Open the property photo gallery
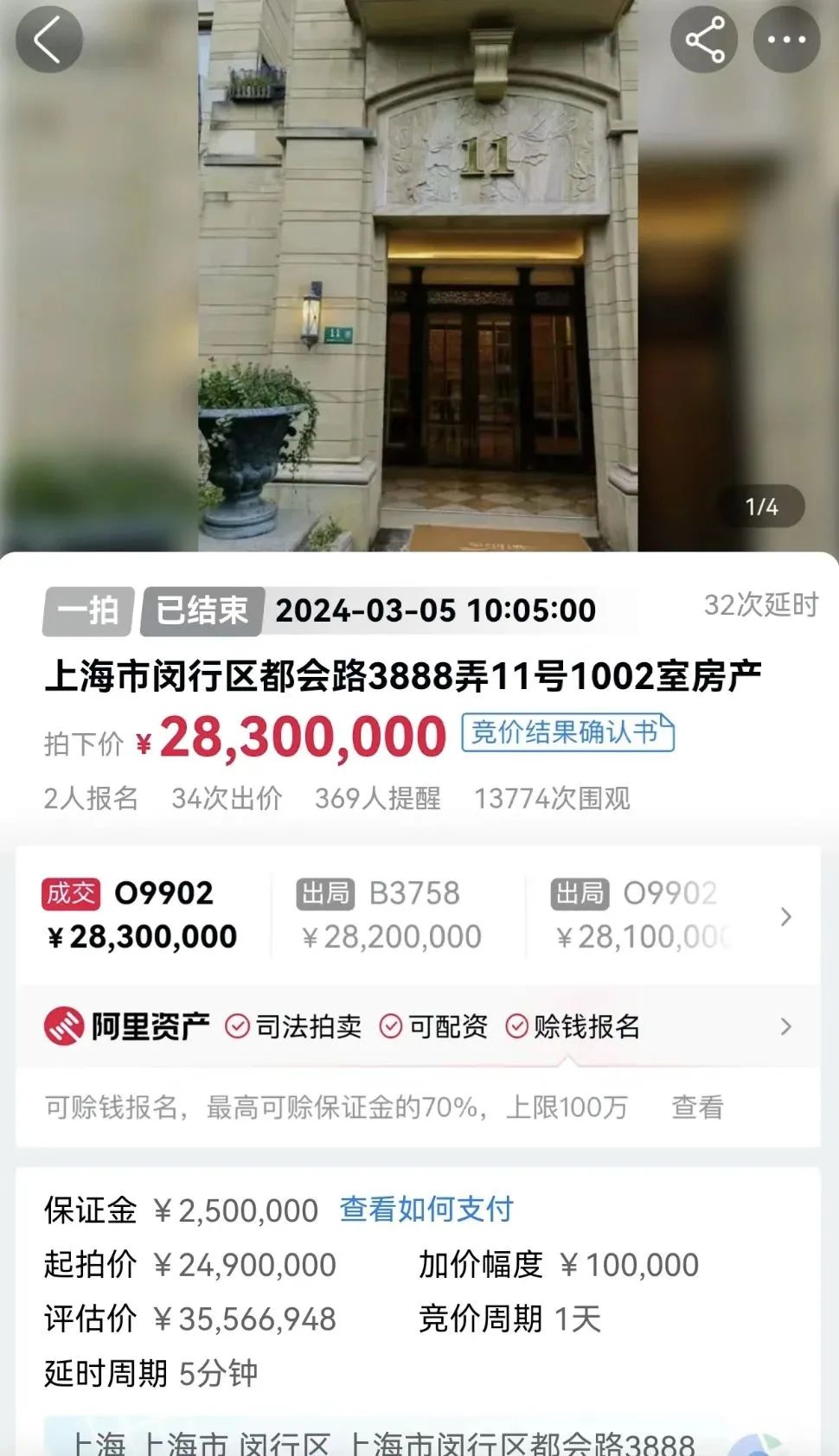 pyautogui.click(x=419, y=276)
